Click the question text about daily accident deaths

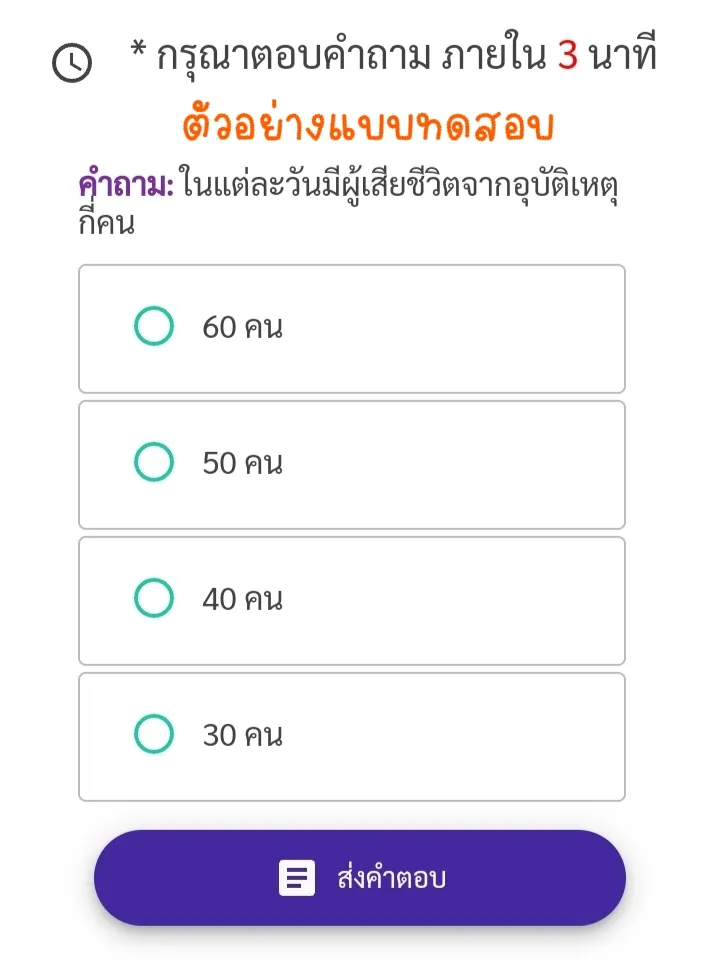click(x=400, y=183)
